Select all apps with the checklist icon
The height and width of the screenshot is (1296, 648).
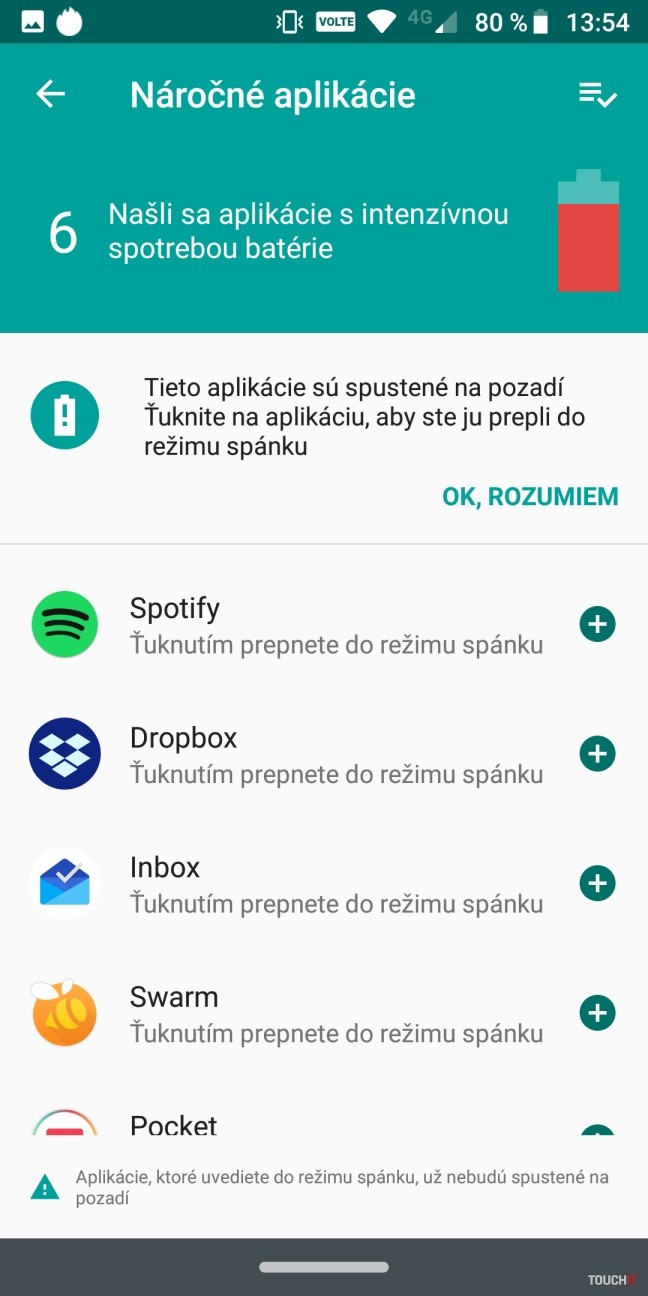[x=598, y=95]
